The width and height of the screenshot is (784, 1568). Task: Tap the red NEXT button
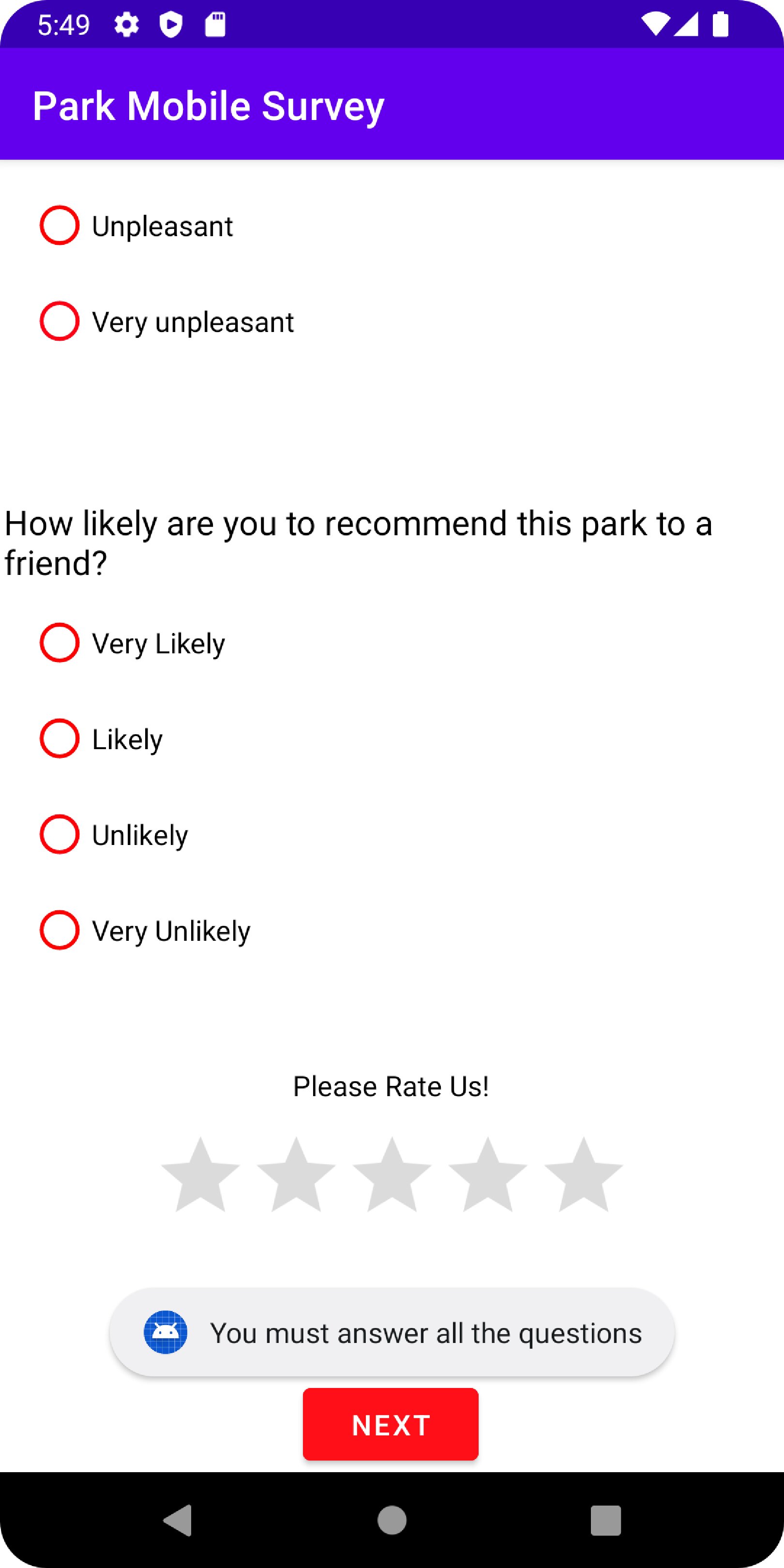391,1424
